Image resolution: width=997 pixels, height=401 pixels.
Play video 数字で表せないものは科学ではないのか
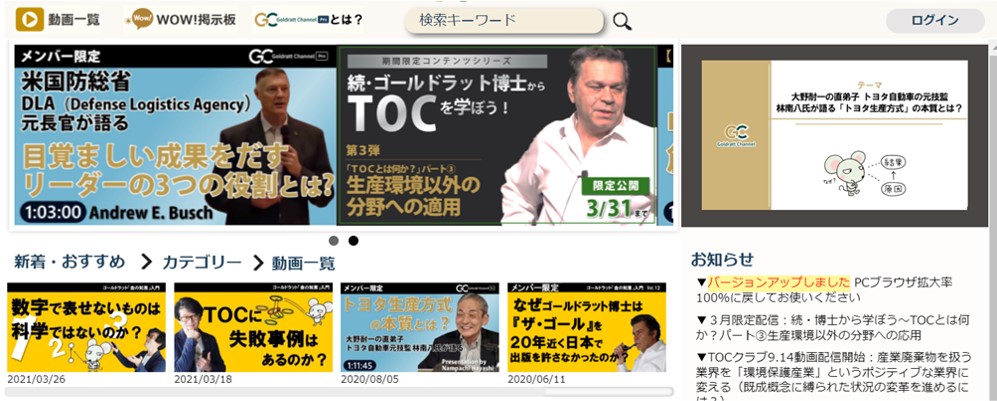click(x=86, y=327)
